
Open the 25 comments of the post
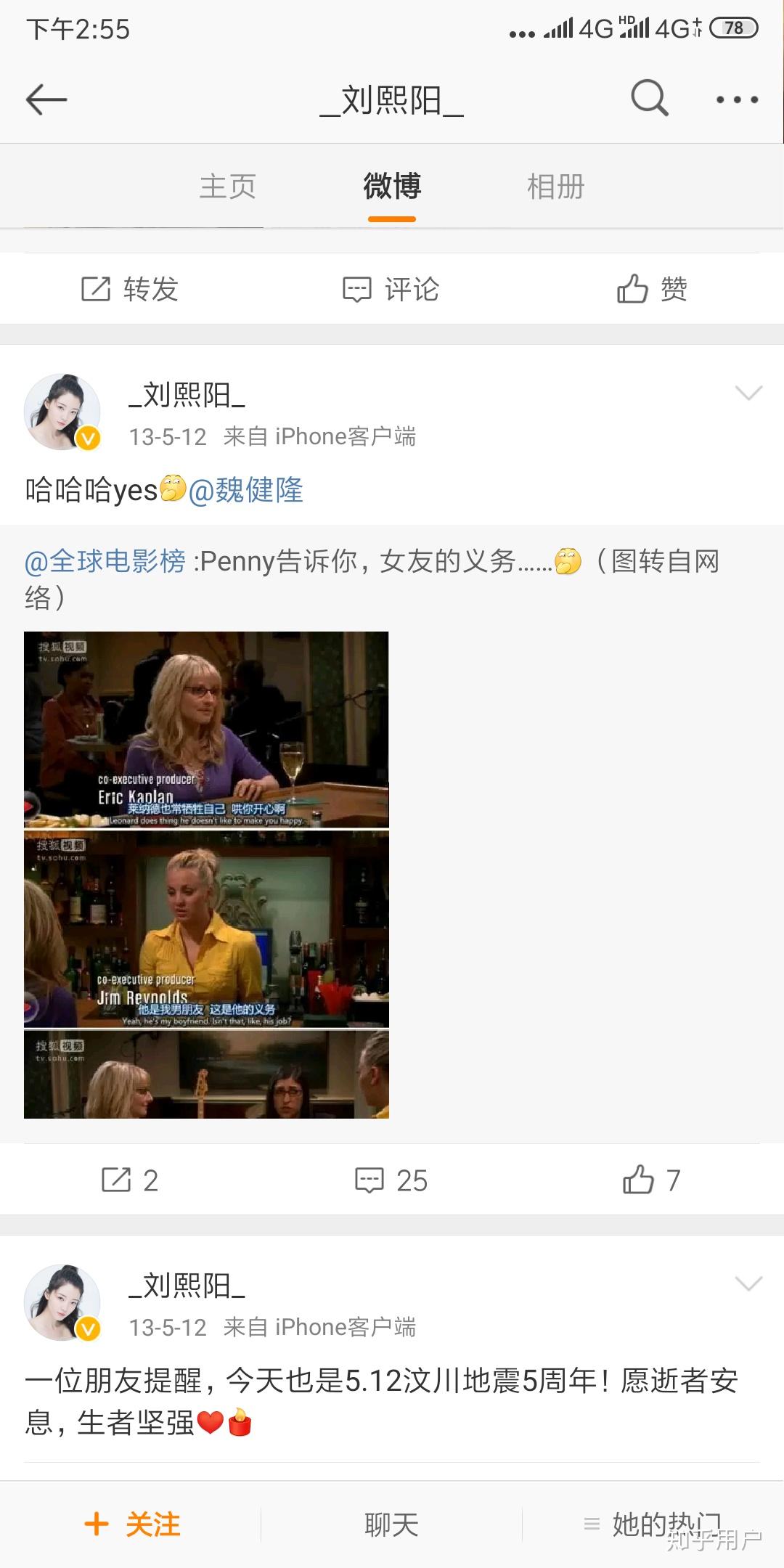pos(391,1180)
